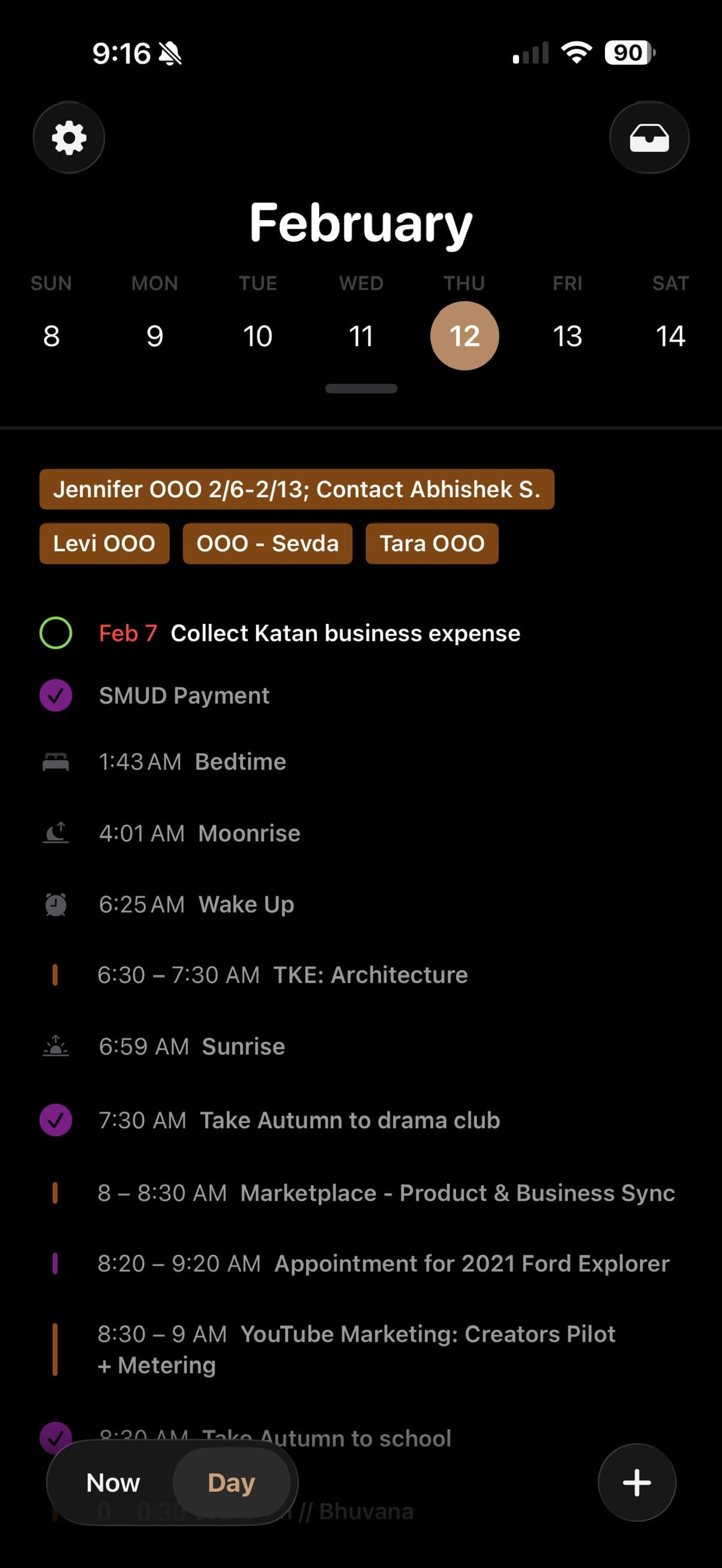Open the 'YouTube Marketing: Creators Pilot' event
This screenshot has height=1568, width=722.
pyautogui.click(x=366, y=1349)
